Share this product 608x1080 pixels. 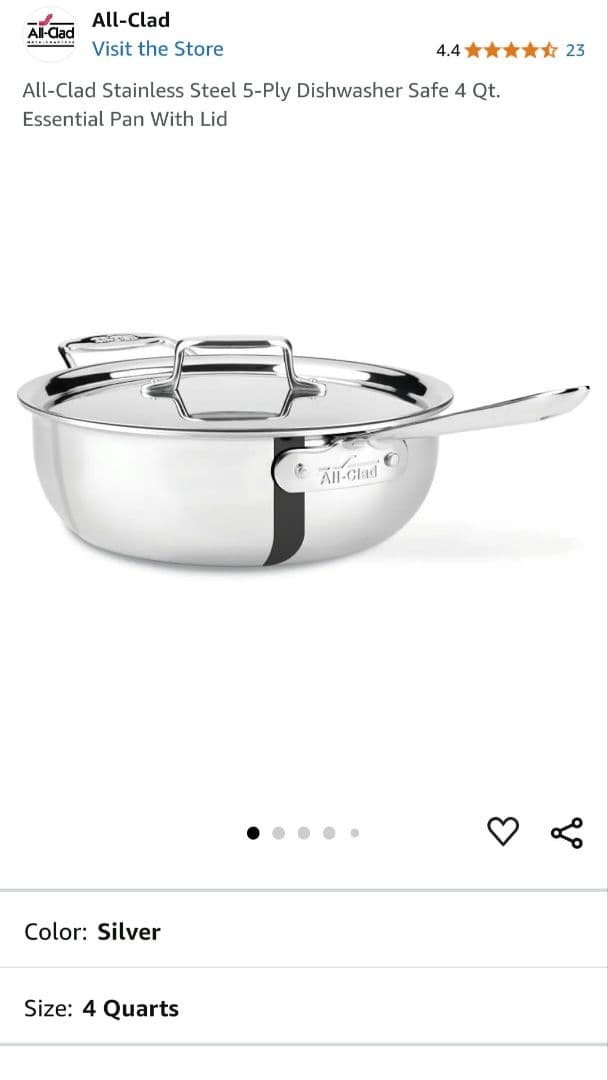[x=567, y=832]
